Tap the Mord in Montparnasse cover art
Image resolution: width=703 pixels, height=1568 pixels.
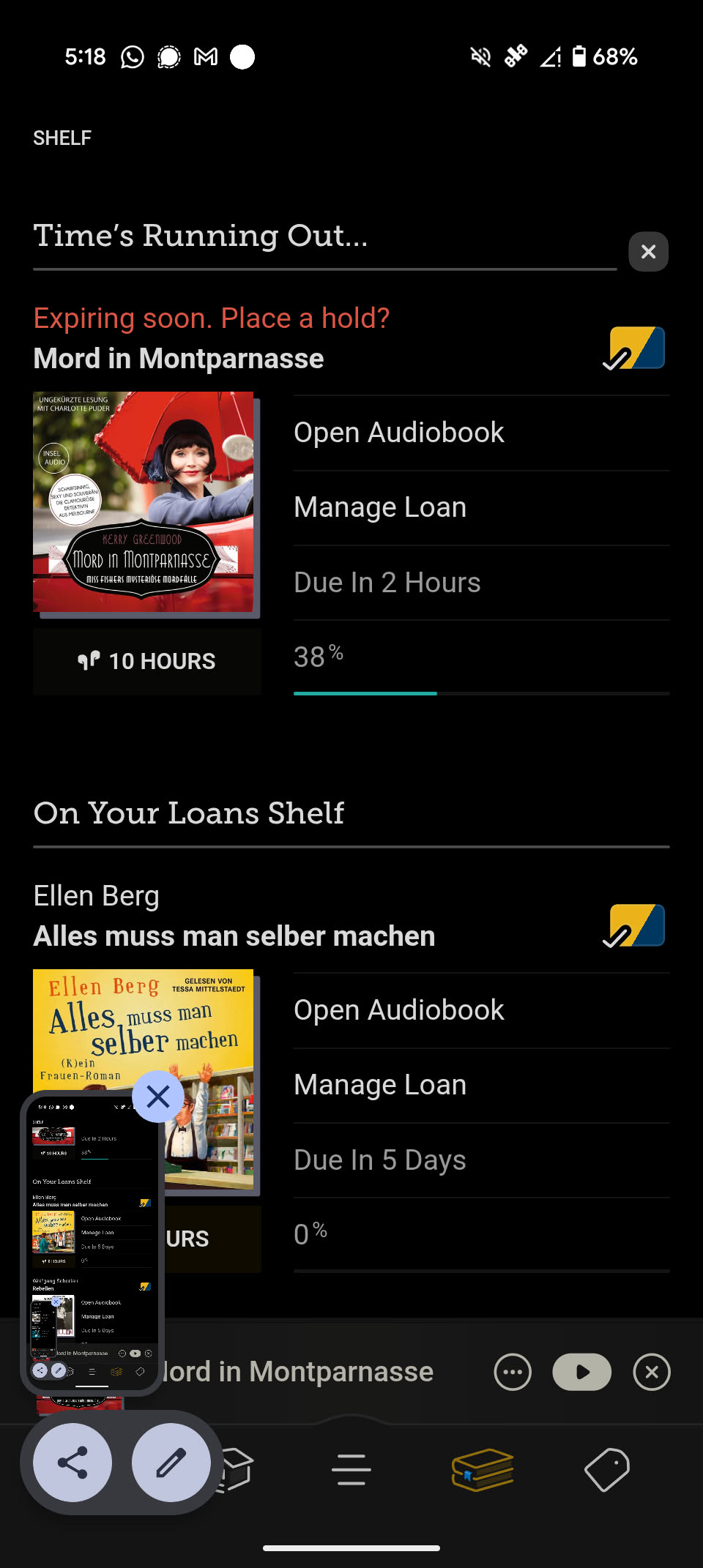click(x=144, y=501)
